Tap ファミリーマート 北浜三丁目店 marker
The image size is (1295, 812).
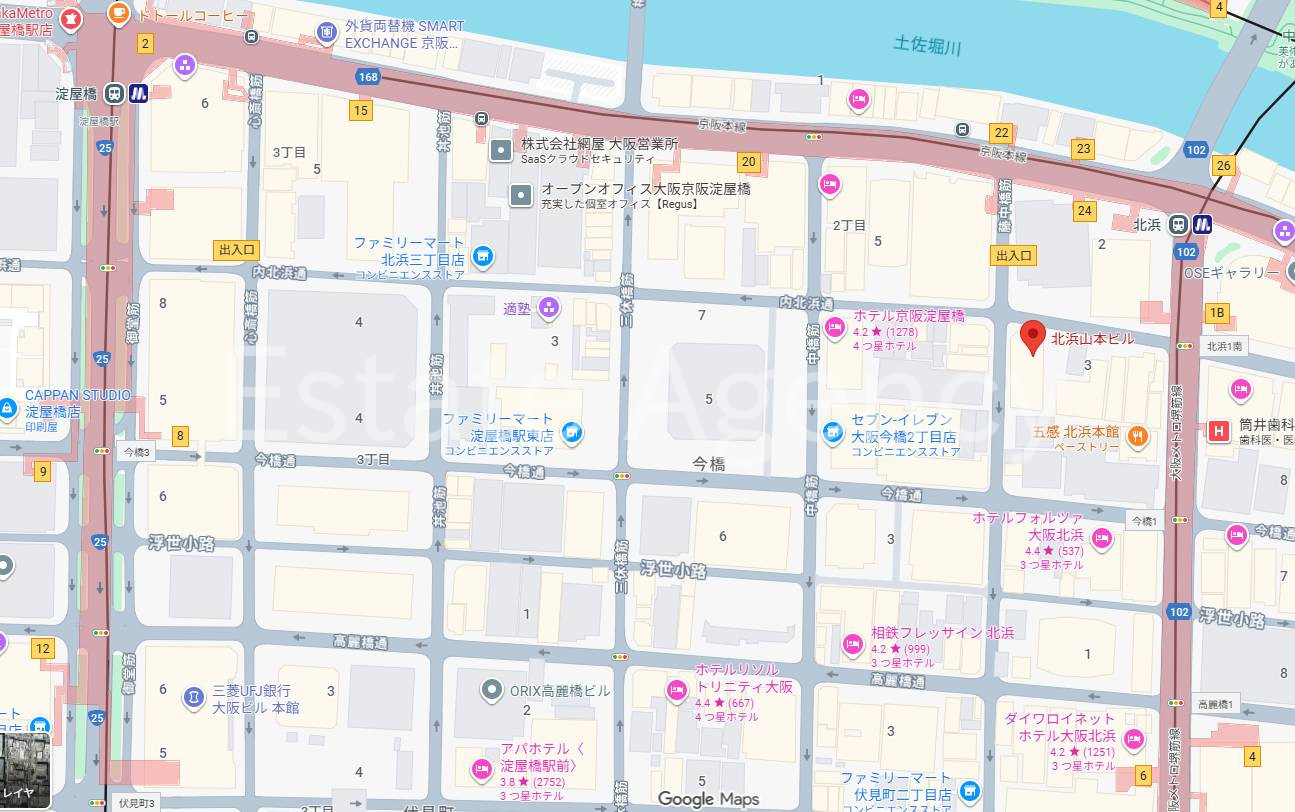(483, 257)
